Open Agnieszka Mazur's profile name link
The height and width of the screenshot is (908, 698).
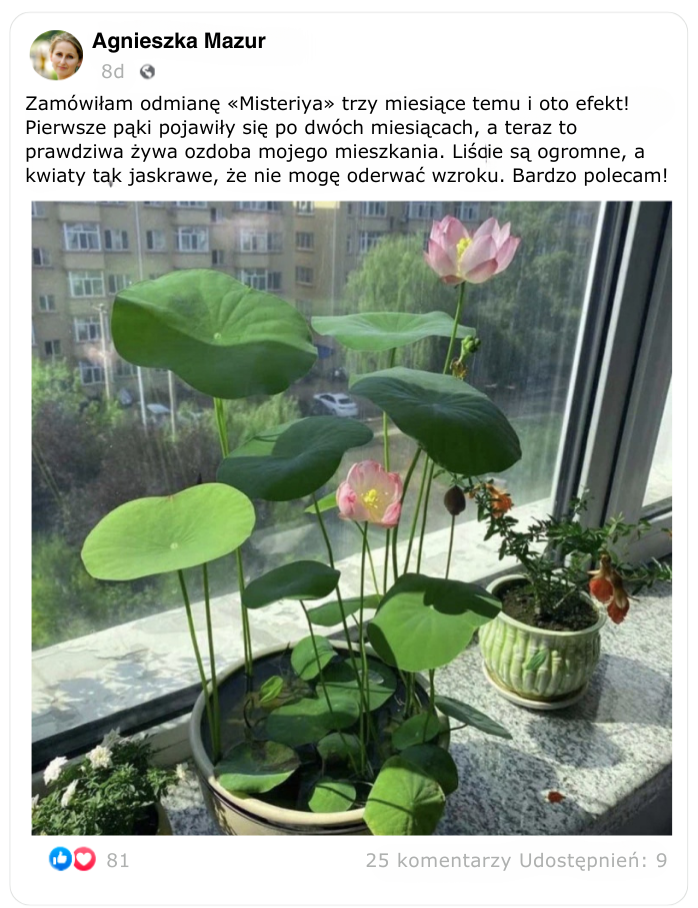[x=178, y=41]
